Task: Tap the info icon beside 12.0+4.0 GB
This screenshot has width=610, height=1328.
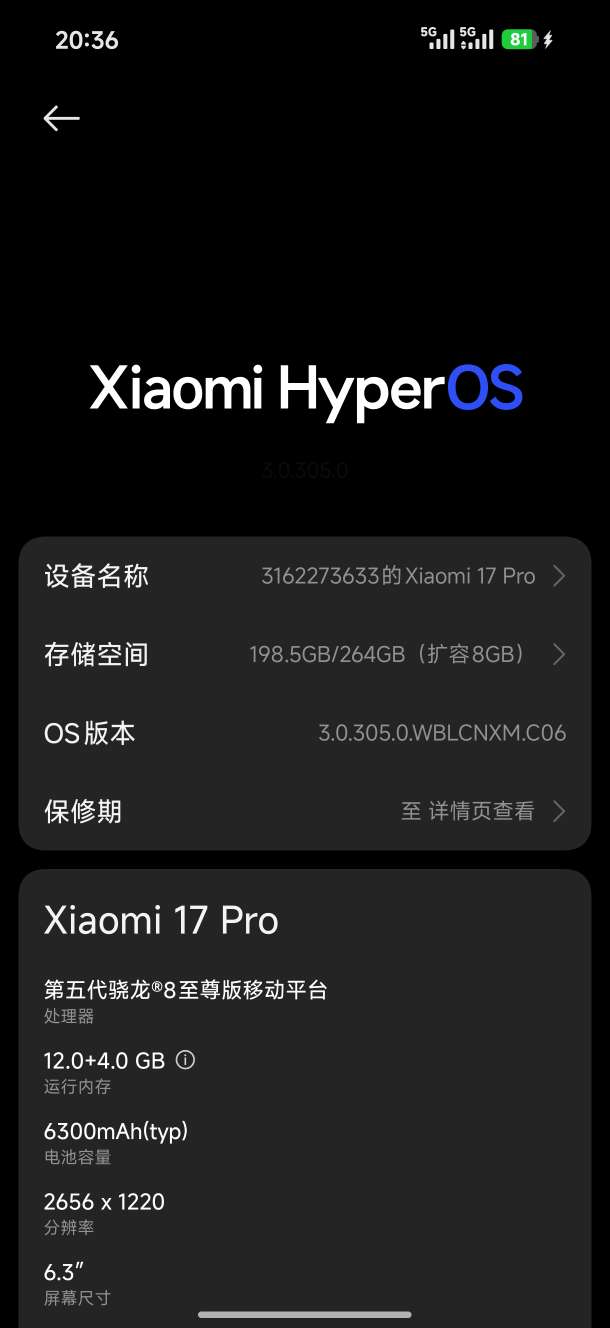Action: tap(185, 1060)
